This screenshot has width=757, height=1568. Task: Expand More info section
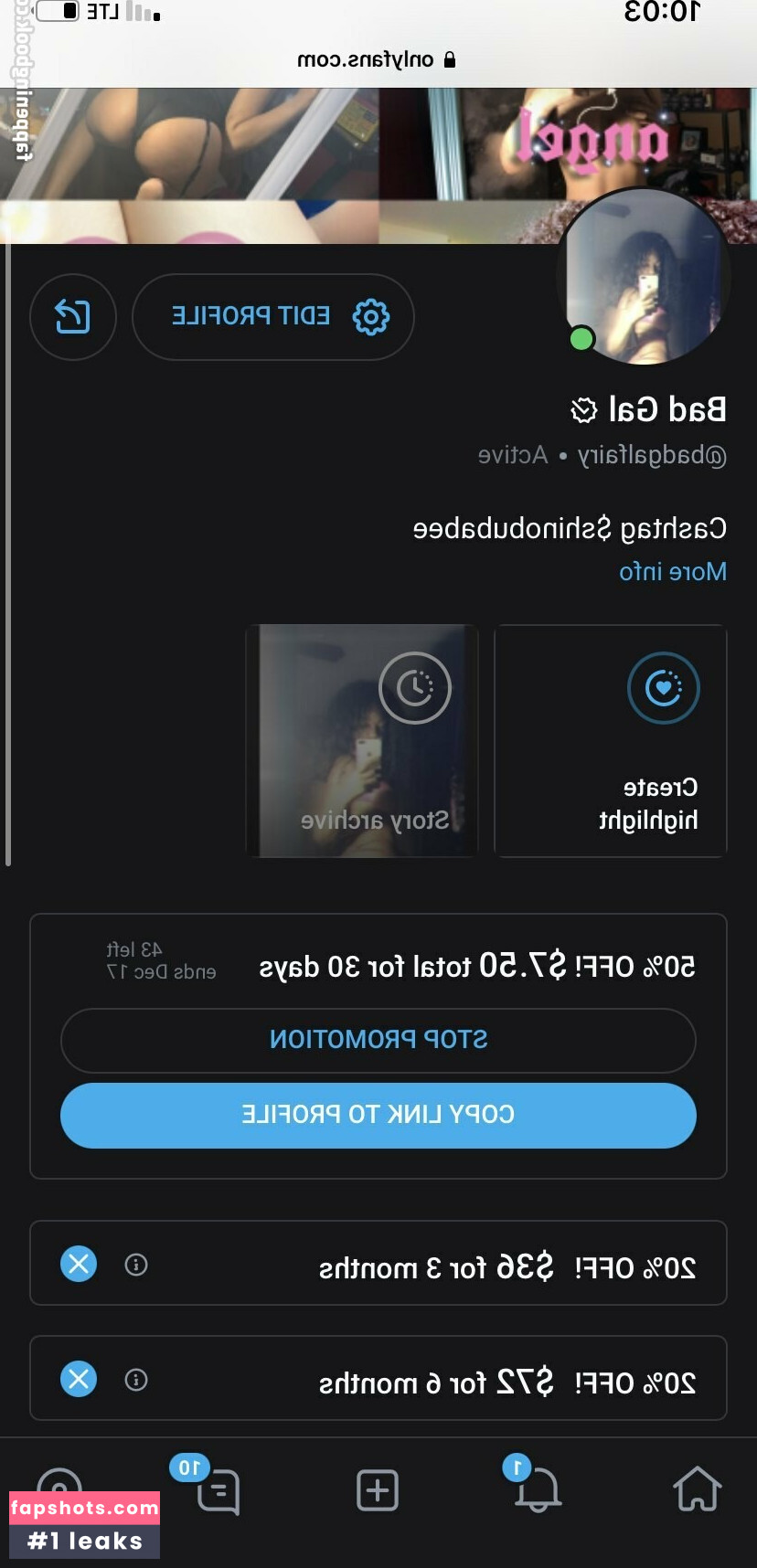[x=672, y=571]
